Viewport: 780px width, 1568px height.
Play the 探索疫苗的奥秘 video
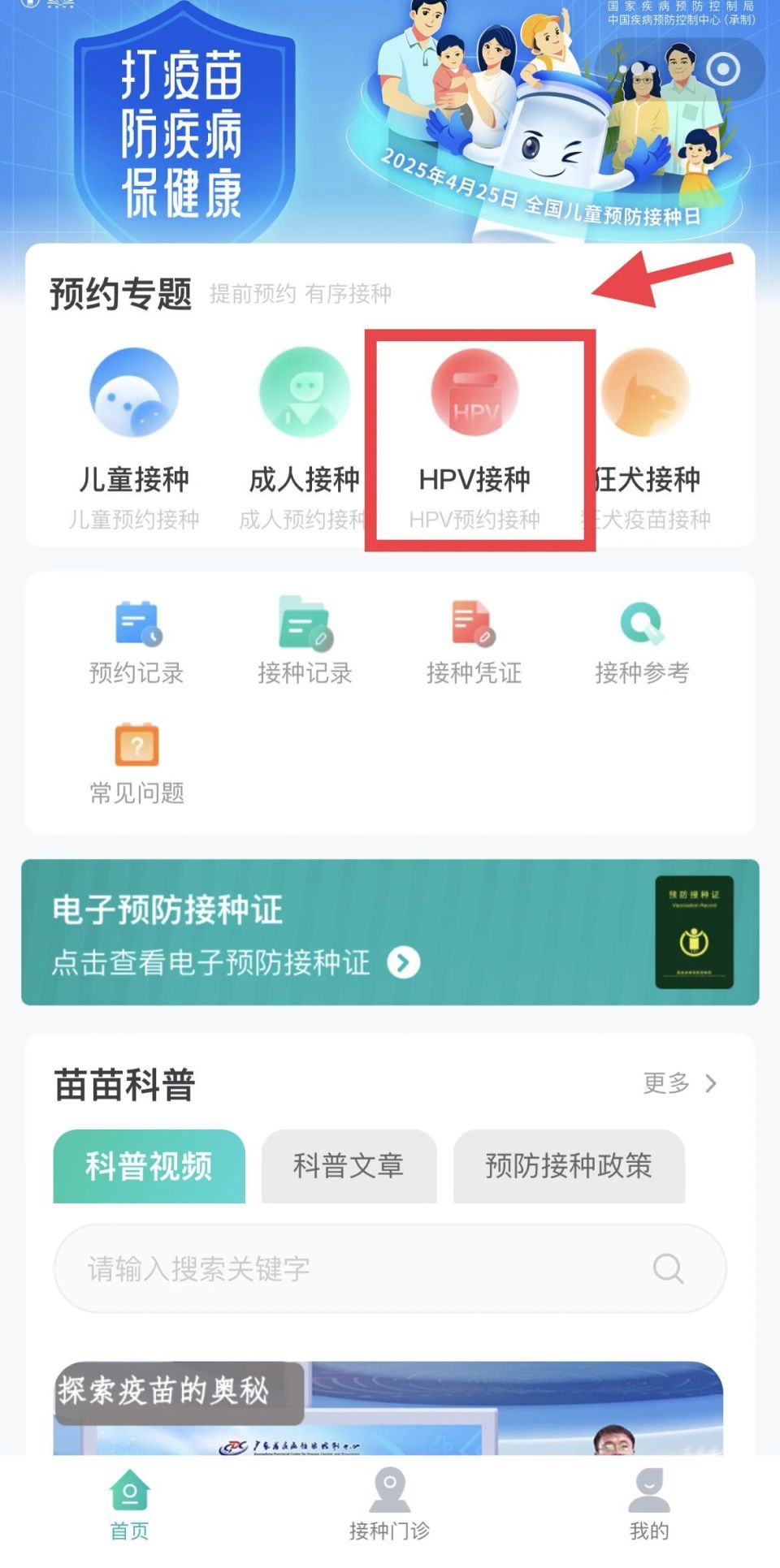click(388, 1409)
